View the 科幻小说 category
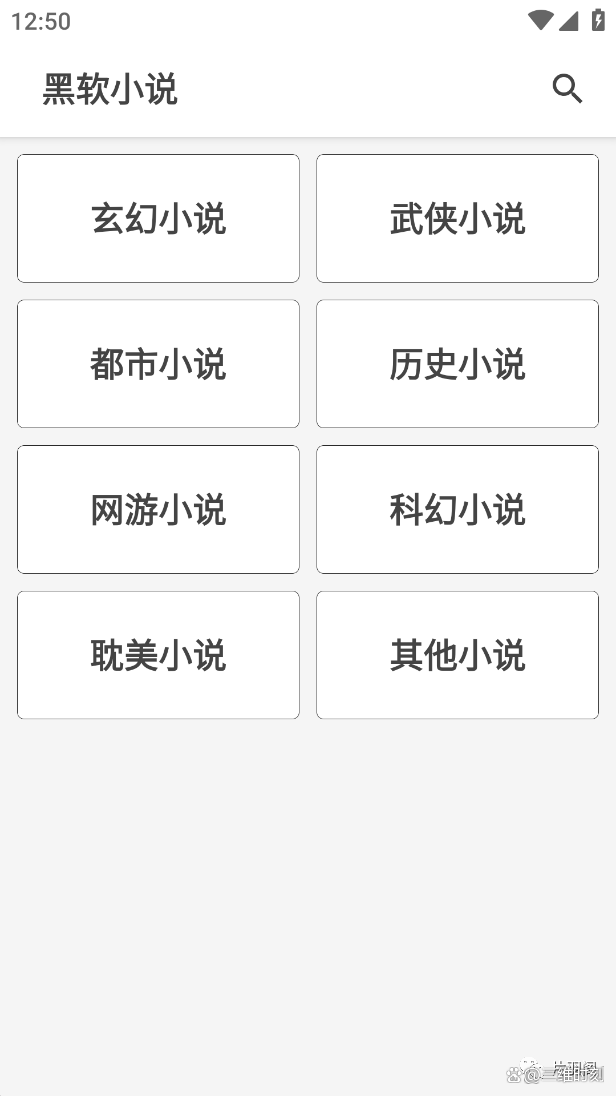 457,510
